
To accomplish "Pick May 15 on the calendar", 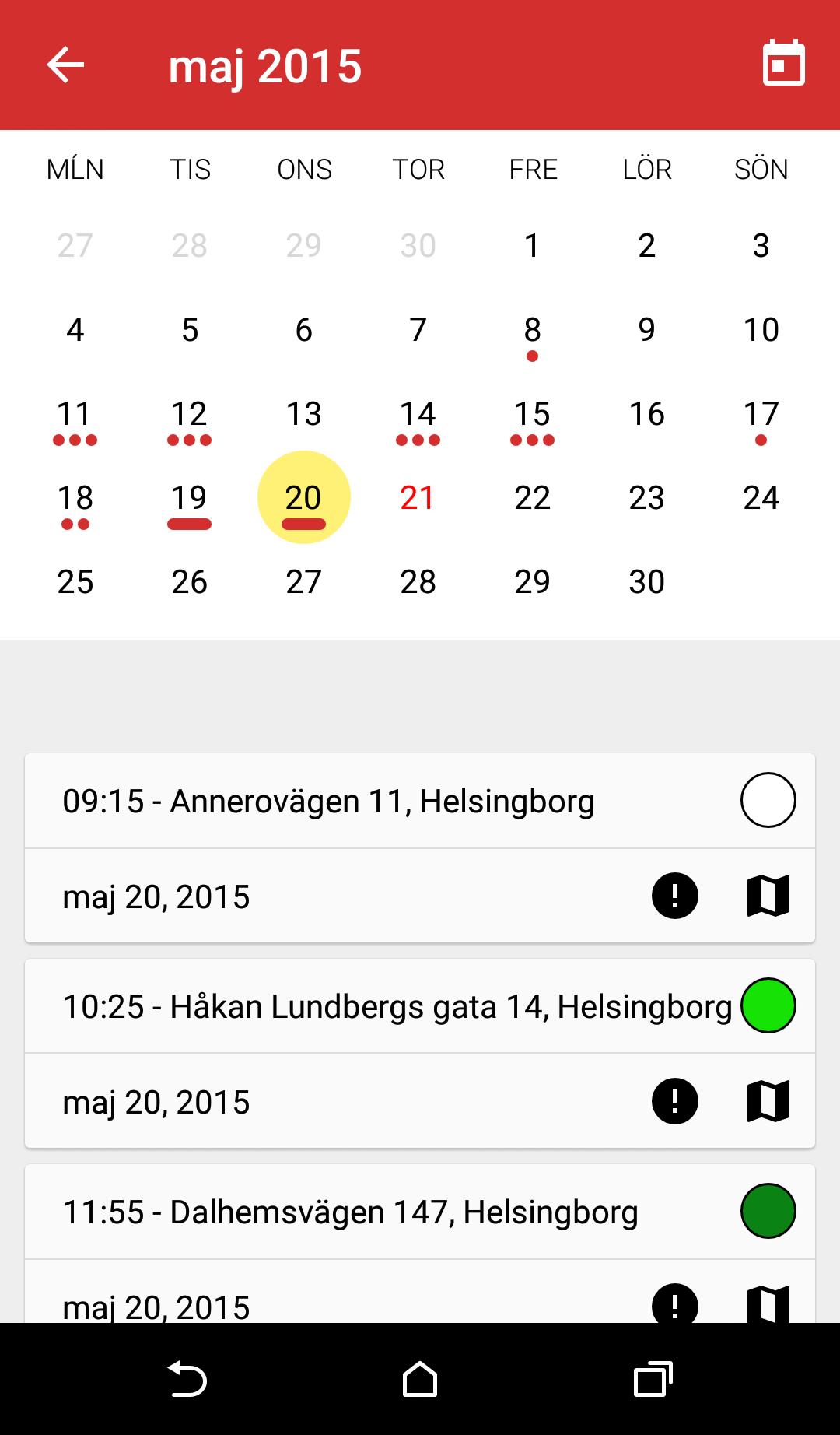I will pos(532,415).
